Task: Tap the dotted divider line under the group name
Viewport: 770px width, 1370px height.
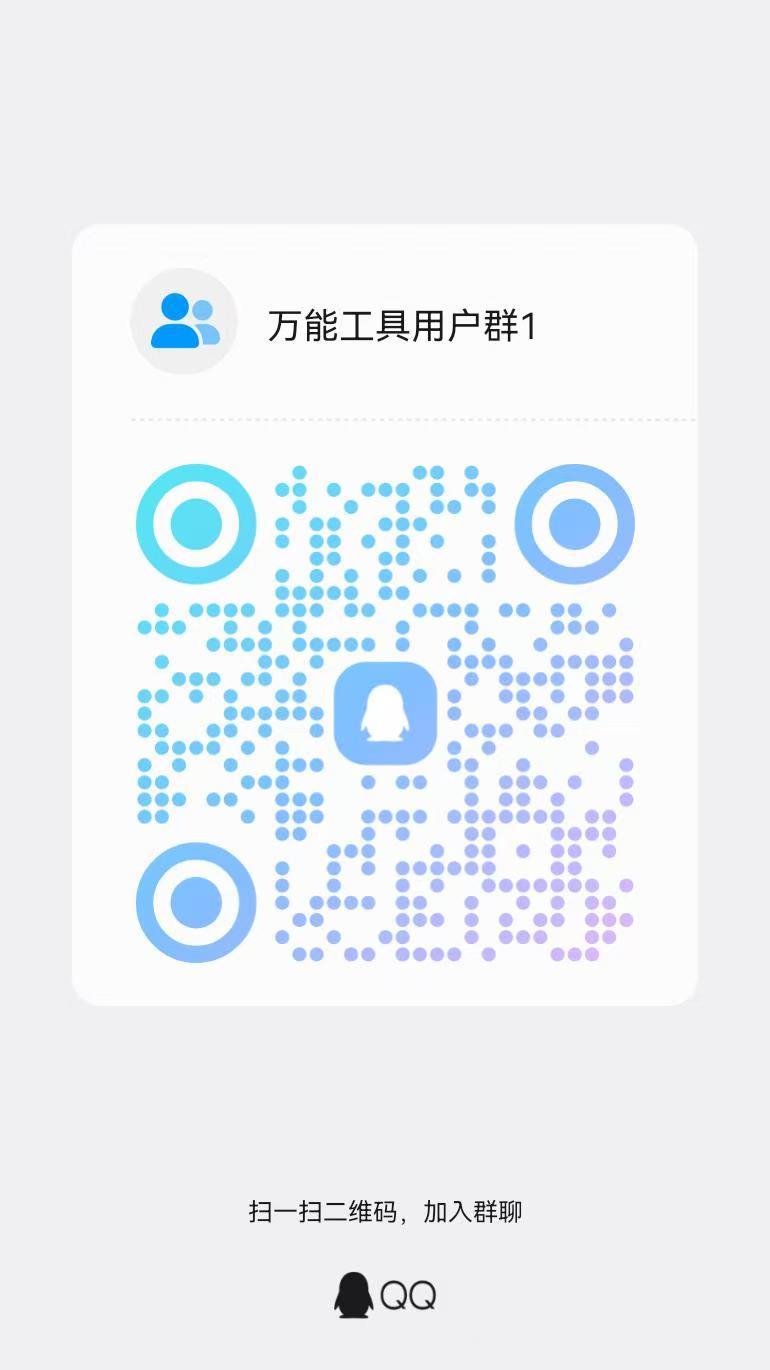Action: point(413,418)
